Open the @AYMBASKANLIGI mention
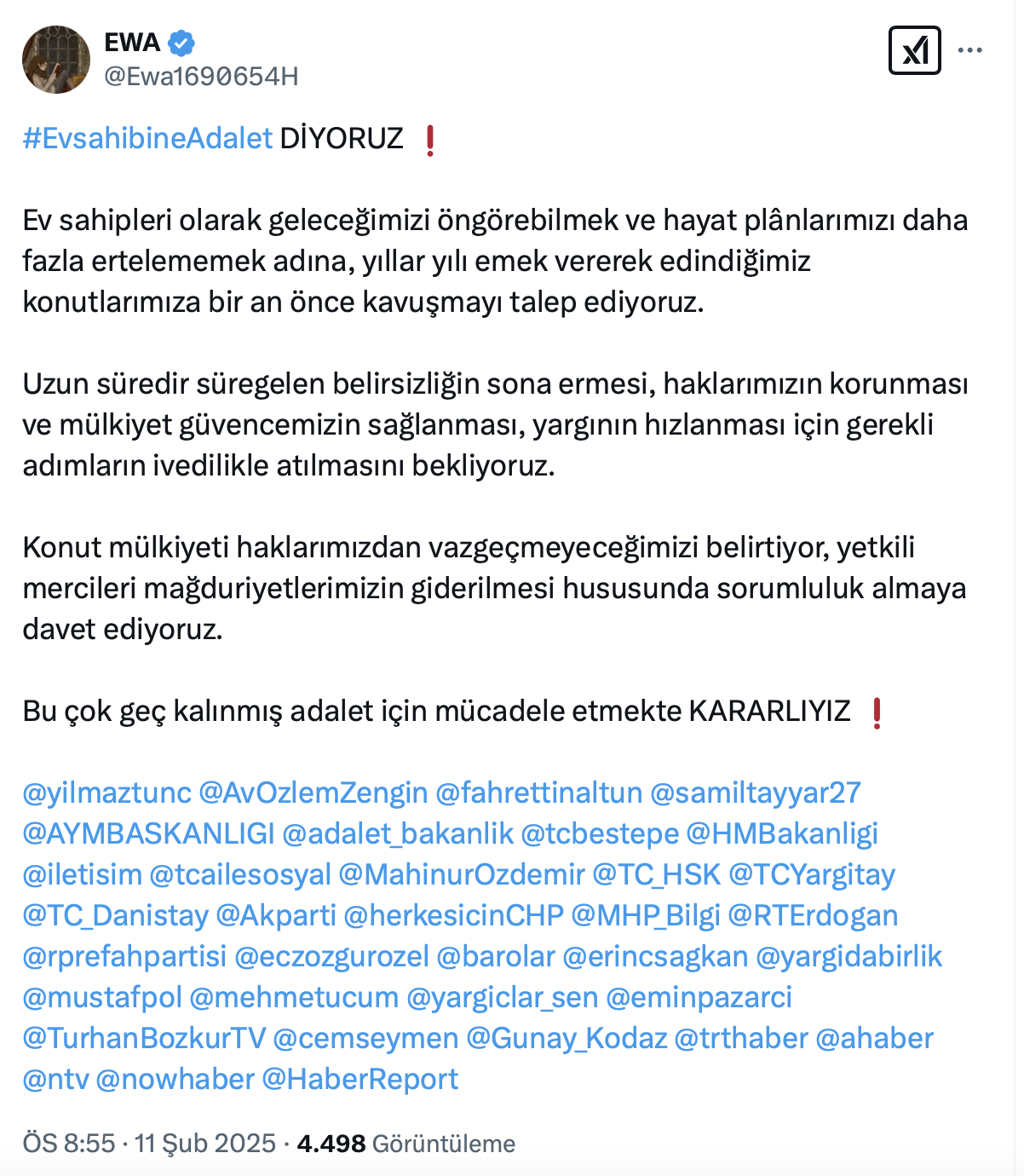This screenshot has height=1176, width=1024. tap(148, 833)
